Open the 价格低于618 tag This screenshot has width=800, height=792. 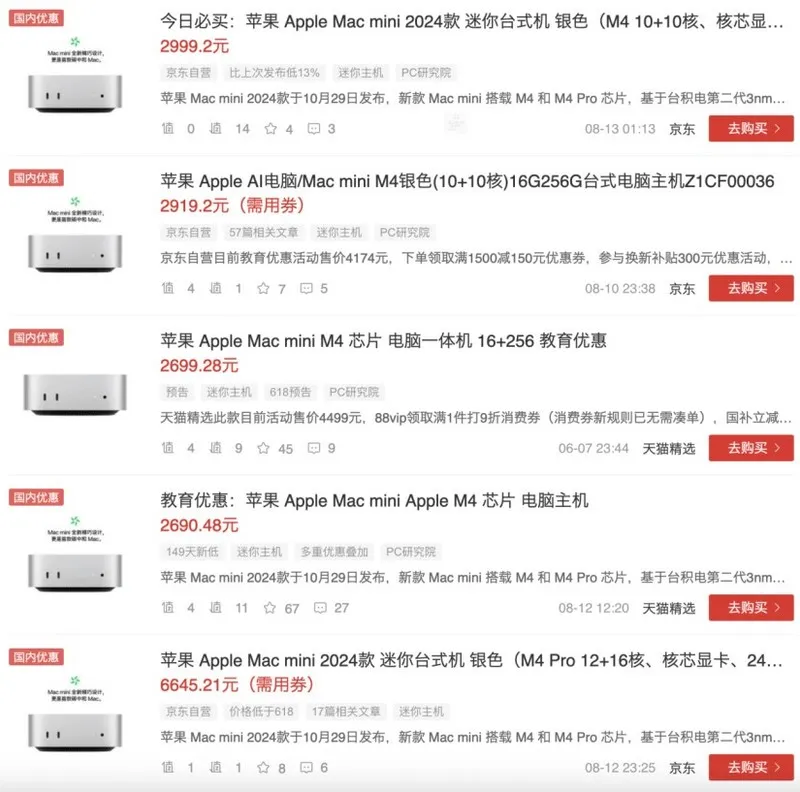tap(261, 712)
